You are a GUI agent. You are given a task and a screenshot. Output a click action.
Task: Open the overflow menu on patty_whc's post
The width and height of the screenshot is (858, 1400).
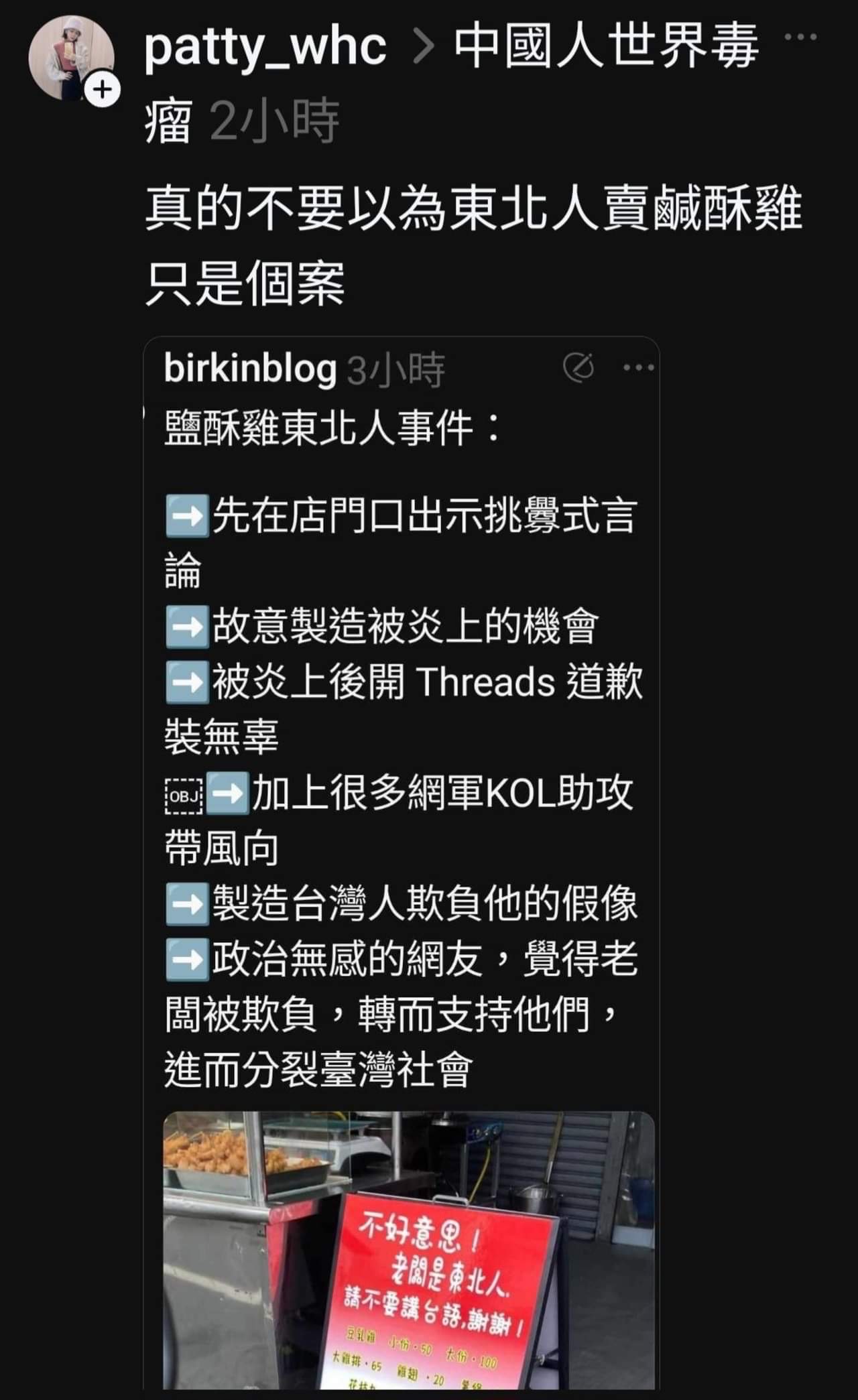point(800,37)
